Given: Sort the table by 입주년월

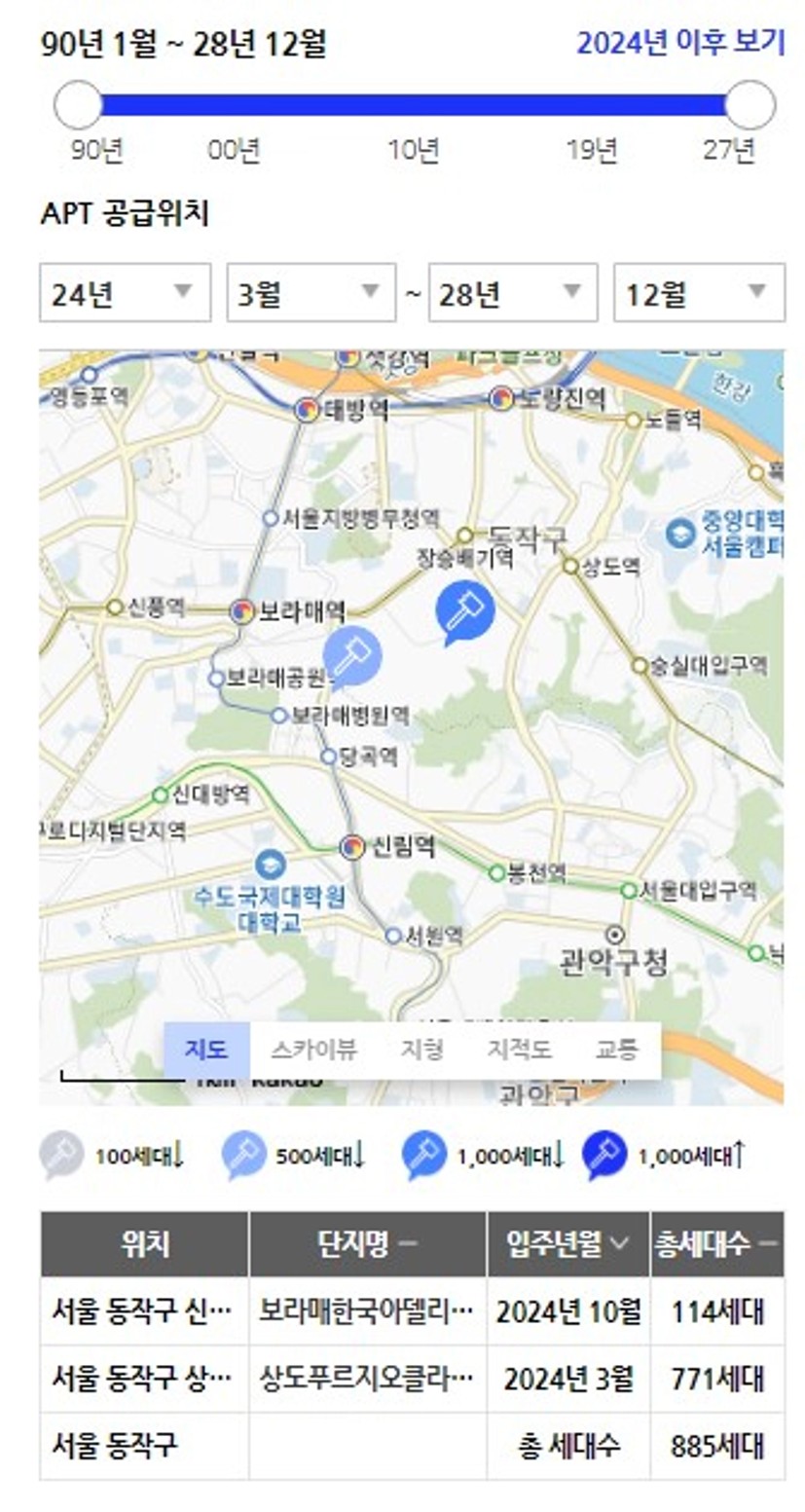Looking at the screenshot, I should 567,1244.
